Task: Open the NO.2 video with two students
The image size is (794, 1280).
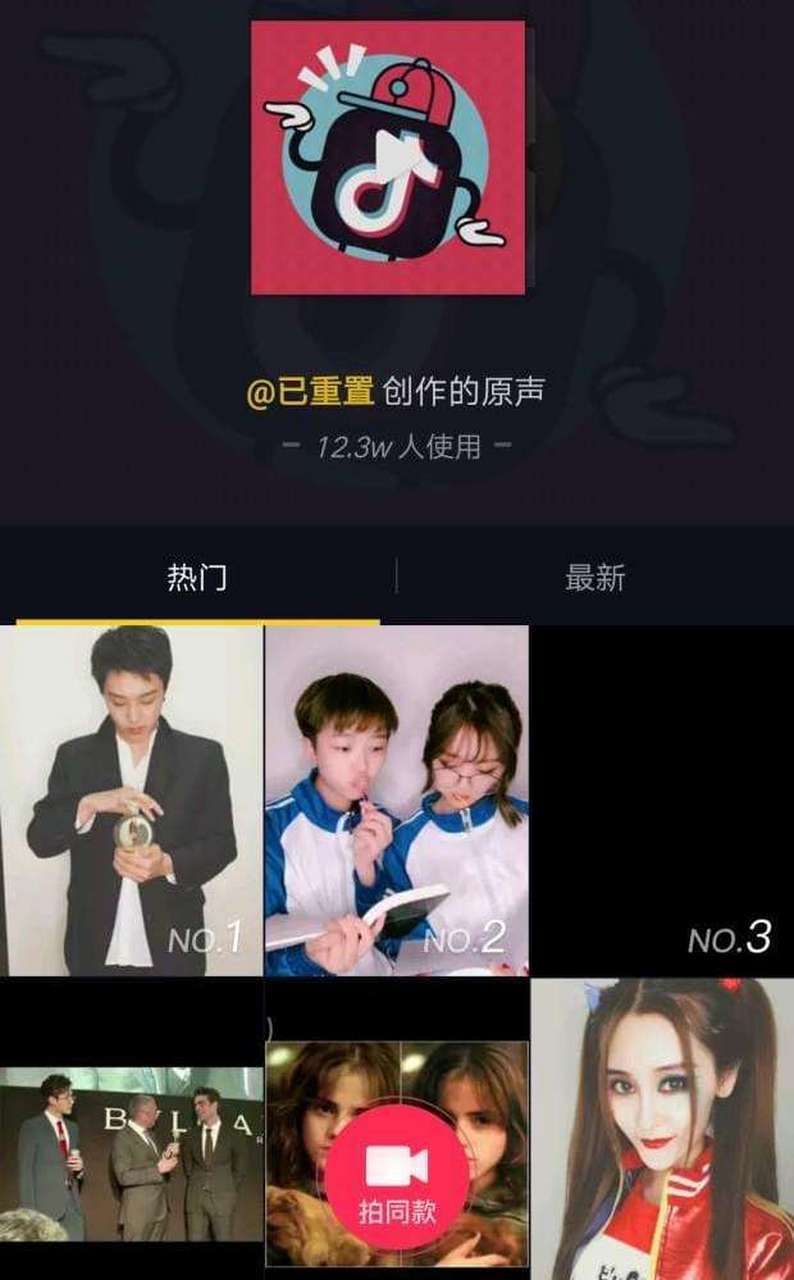Action: (397, 800)
